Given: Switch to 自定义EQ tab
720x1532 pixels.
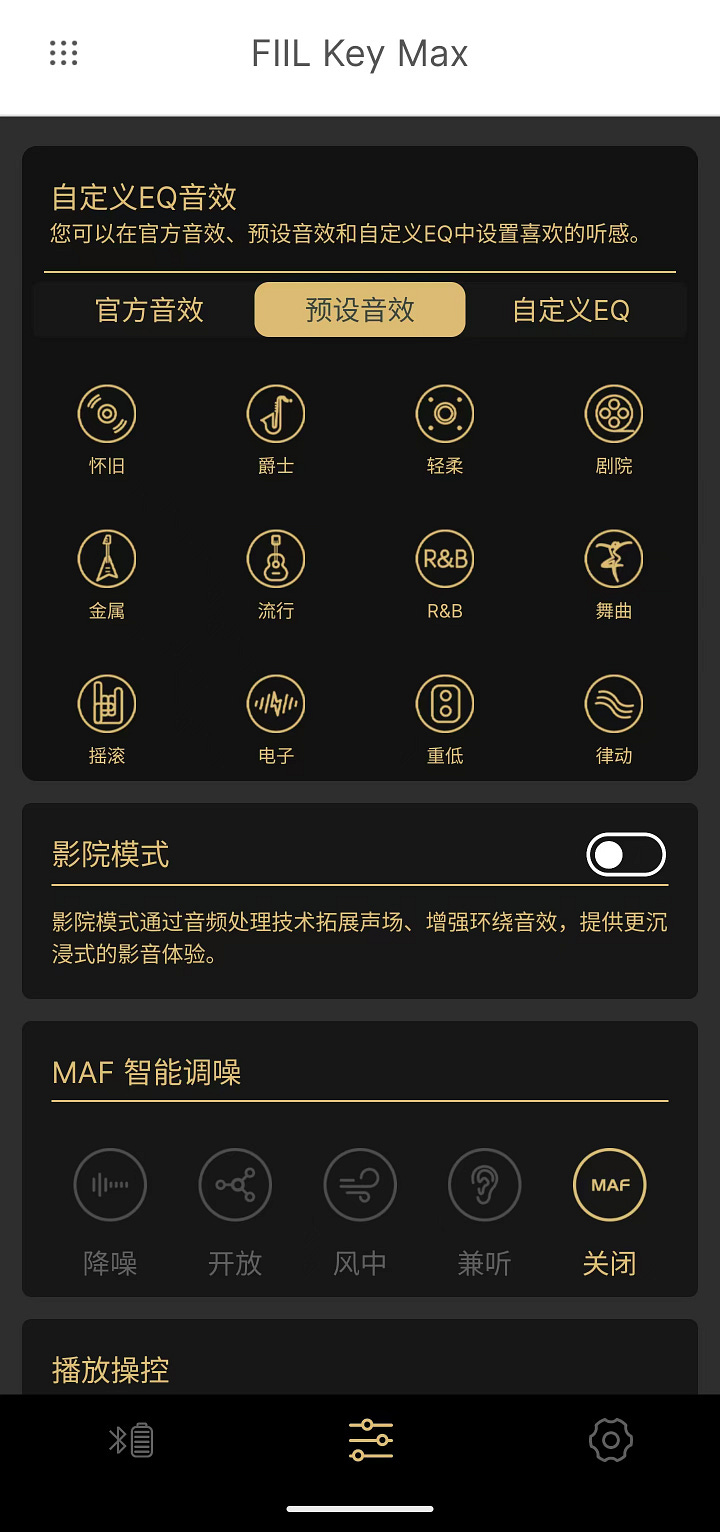Looking at the screenshot, I should [x=571, y=310].
